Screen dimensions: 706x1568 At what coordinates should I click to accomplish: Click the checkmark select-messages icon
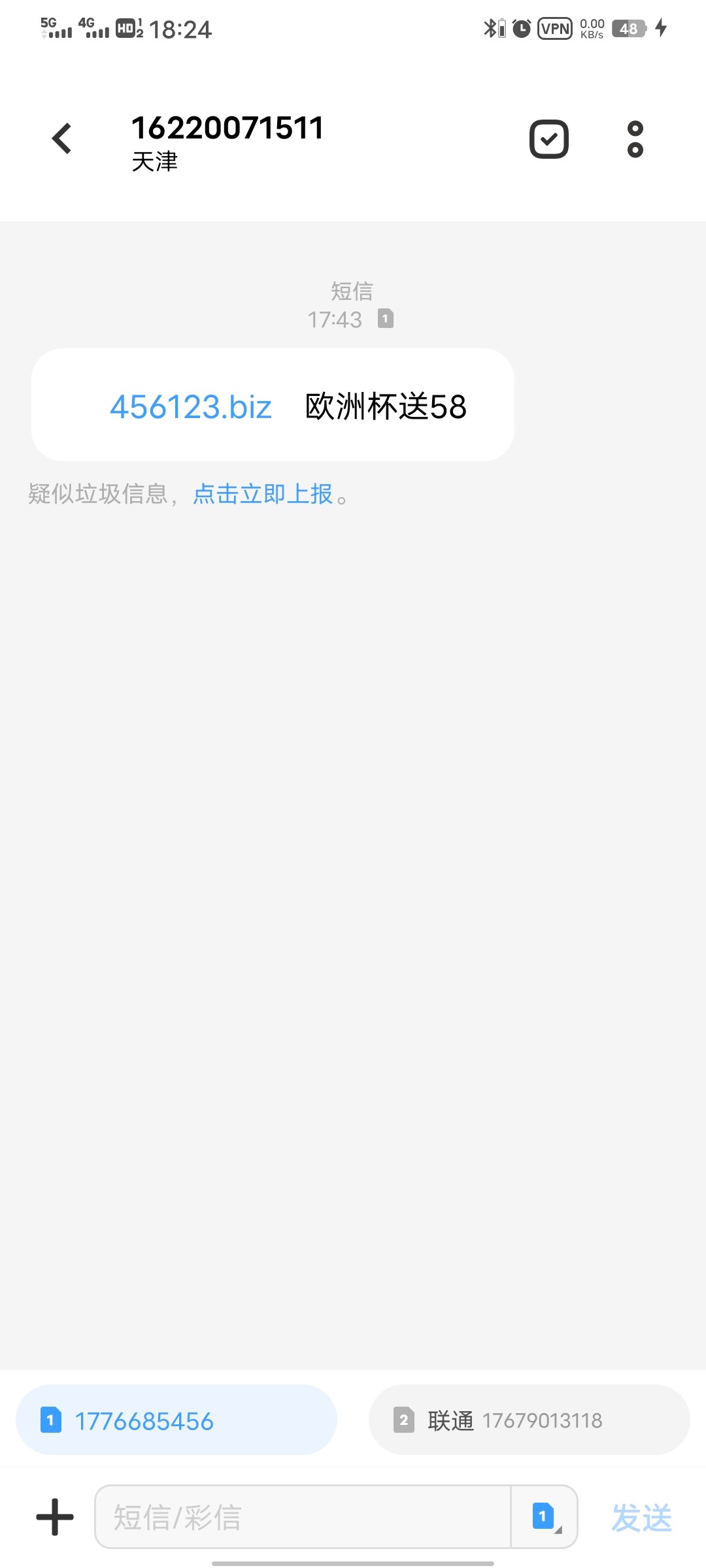(548, 139)
